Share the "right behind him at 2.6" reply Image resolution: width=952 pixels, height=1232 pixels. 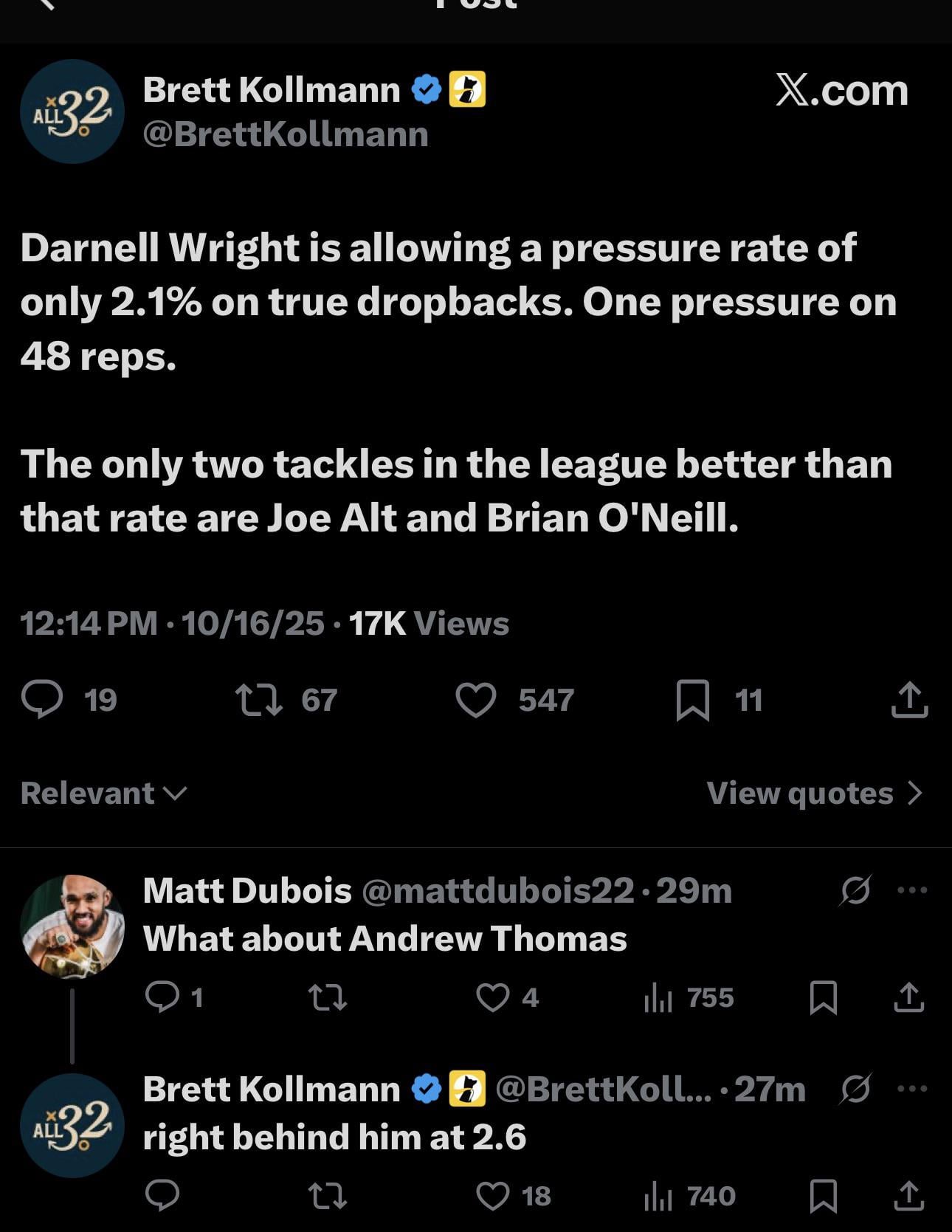coord(908,1196)
